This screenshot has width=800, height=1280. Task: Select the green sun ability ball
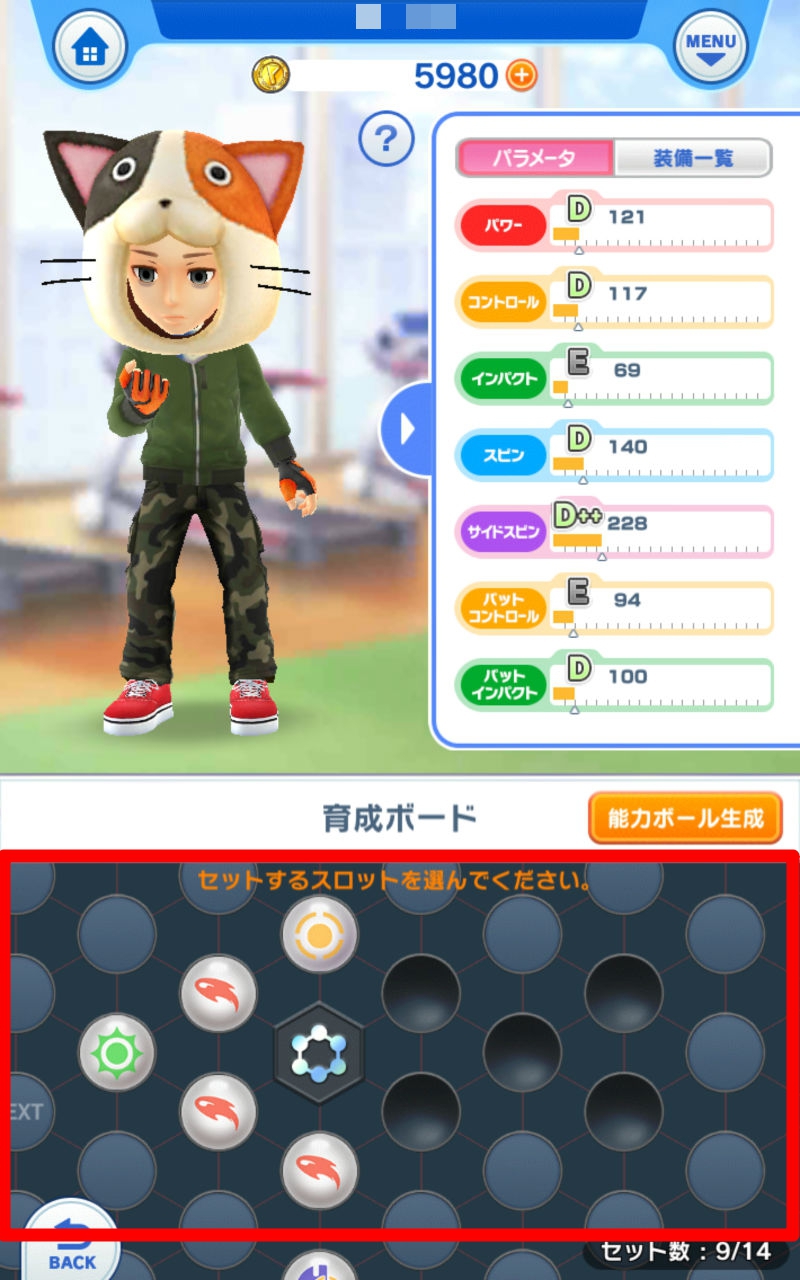(117, 1052)
